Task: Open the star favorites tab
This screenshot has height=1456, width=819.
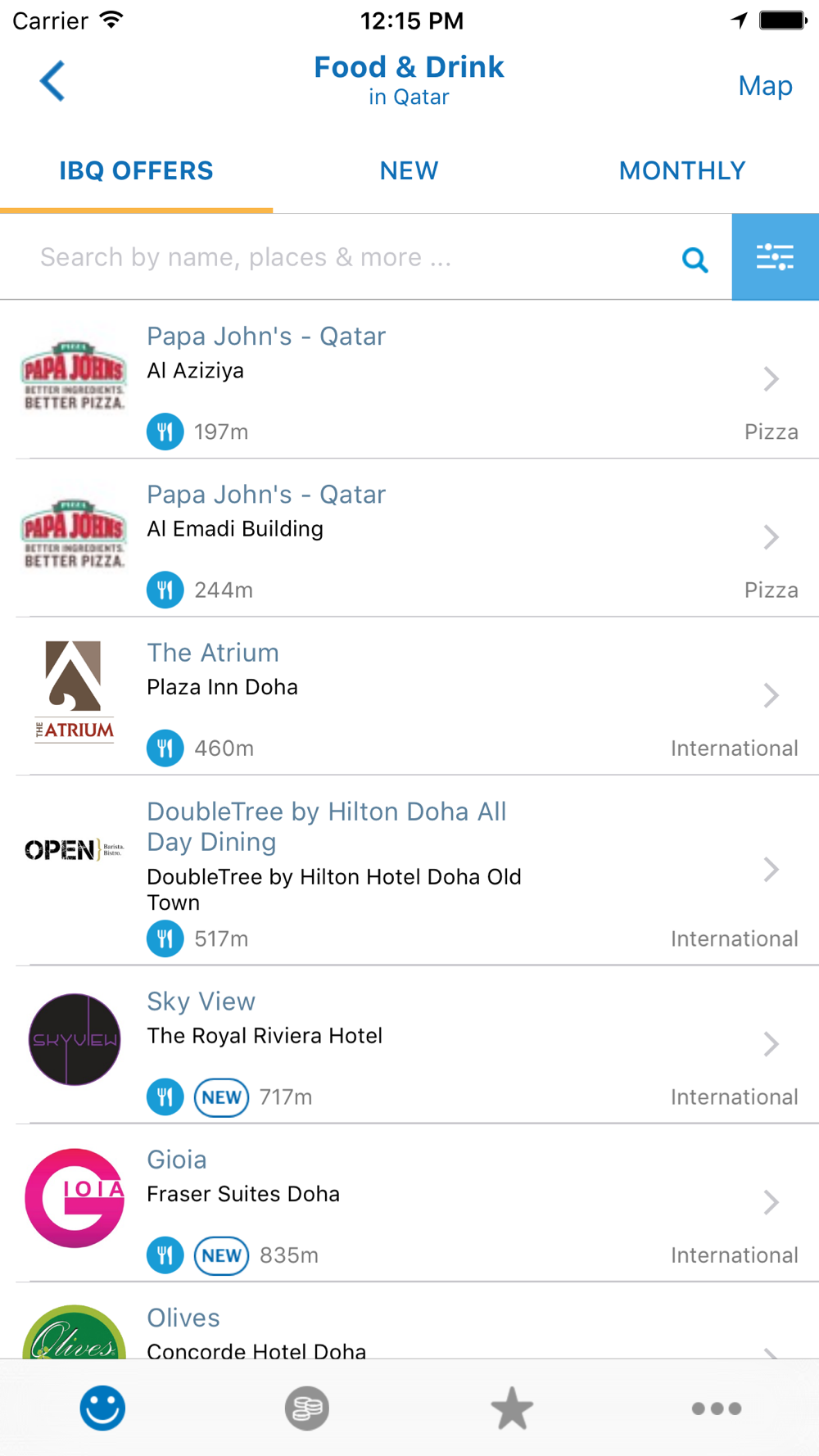Action: pyautogui.click(x=512, y=1409)
